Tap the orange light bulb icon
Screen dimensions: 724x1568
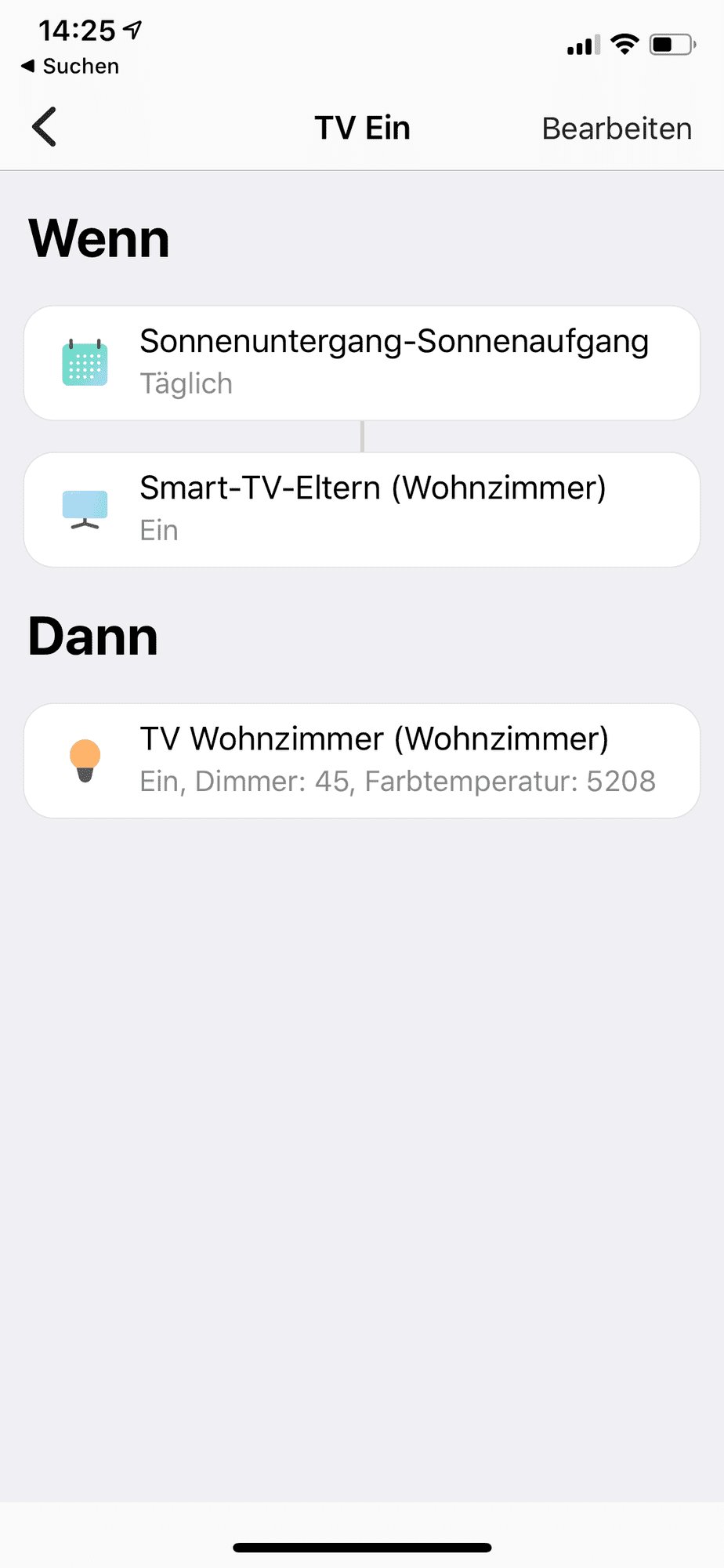(x=86, y=759)
